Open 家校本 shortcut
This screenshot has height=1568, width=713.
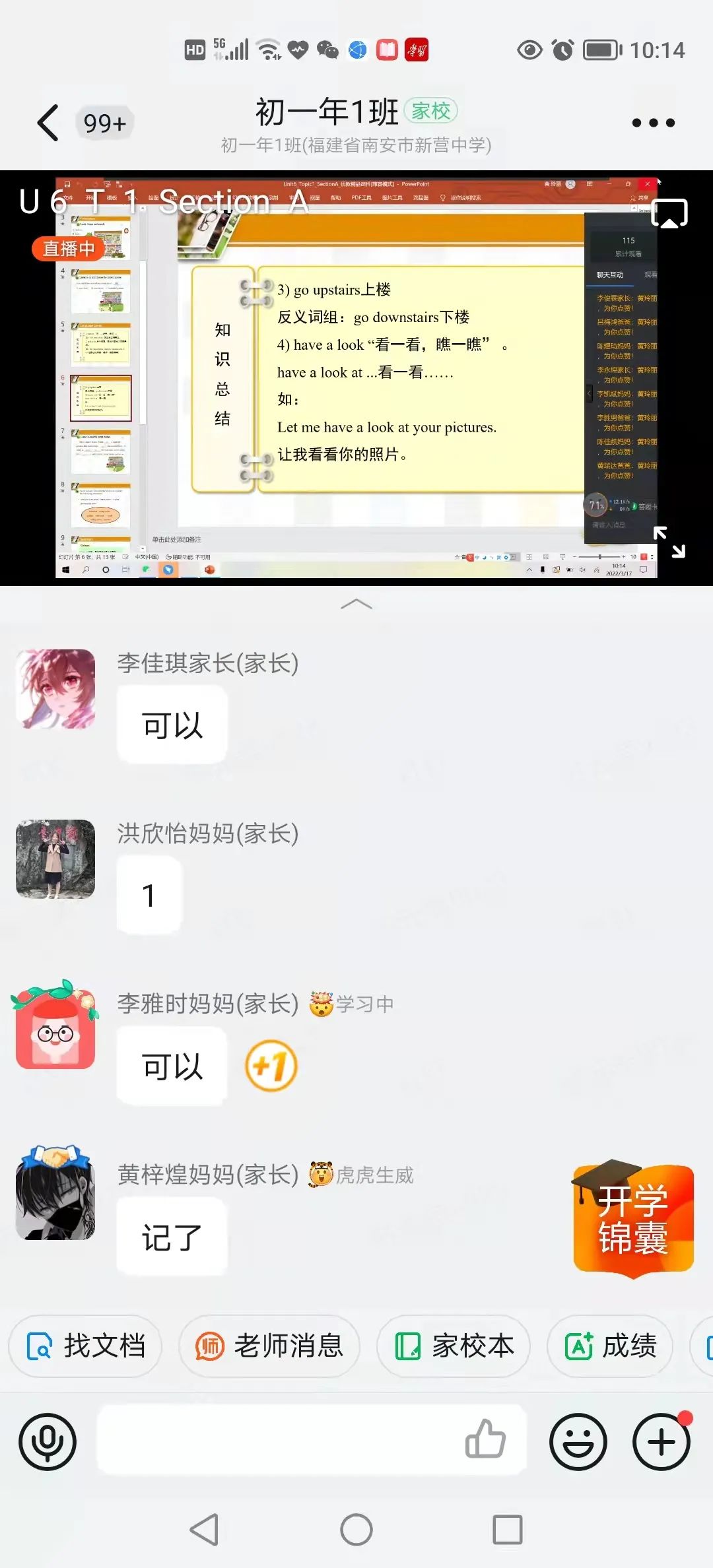[x=454, y=1346]
